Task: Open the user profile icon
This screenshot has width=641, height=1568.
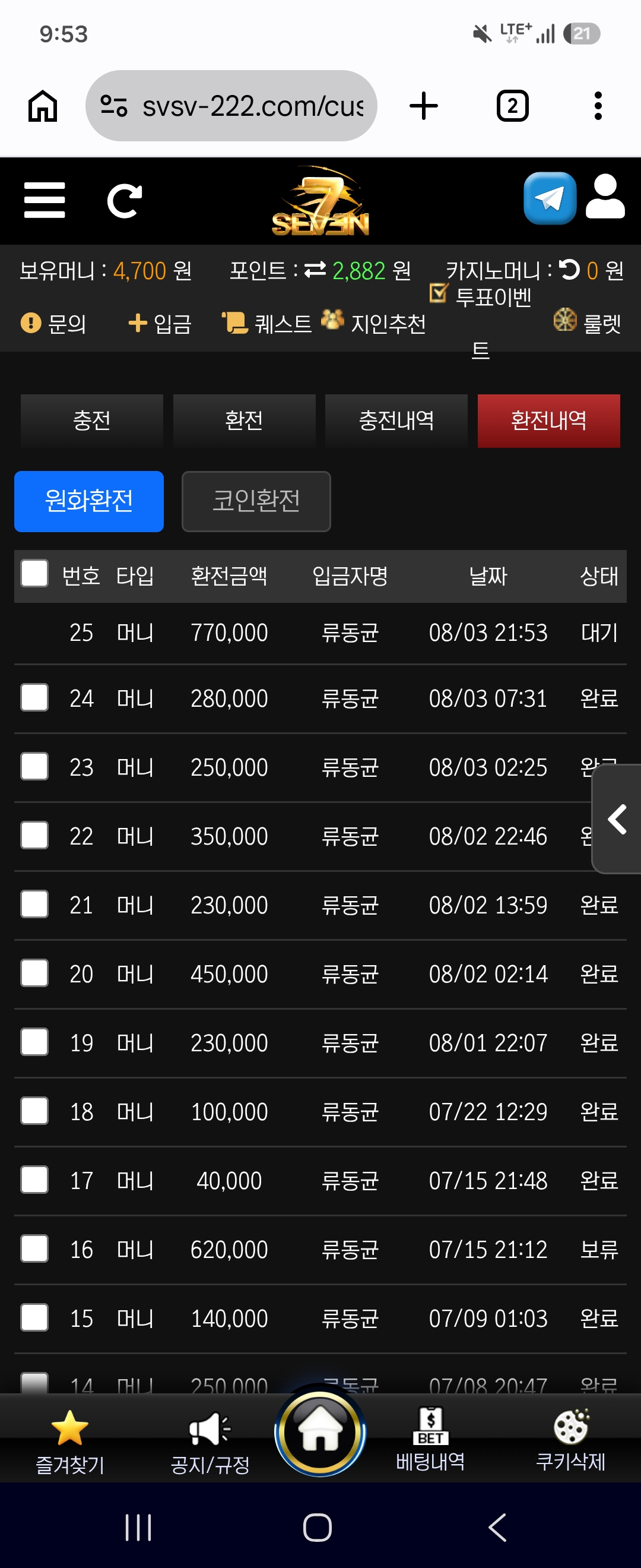Action: (x=605, y=197)
